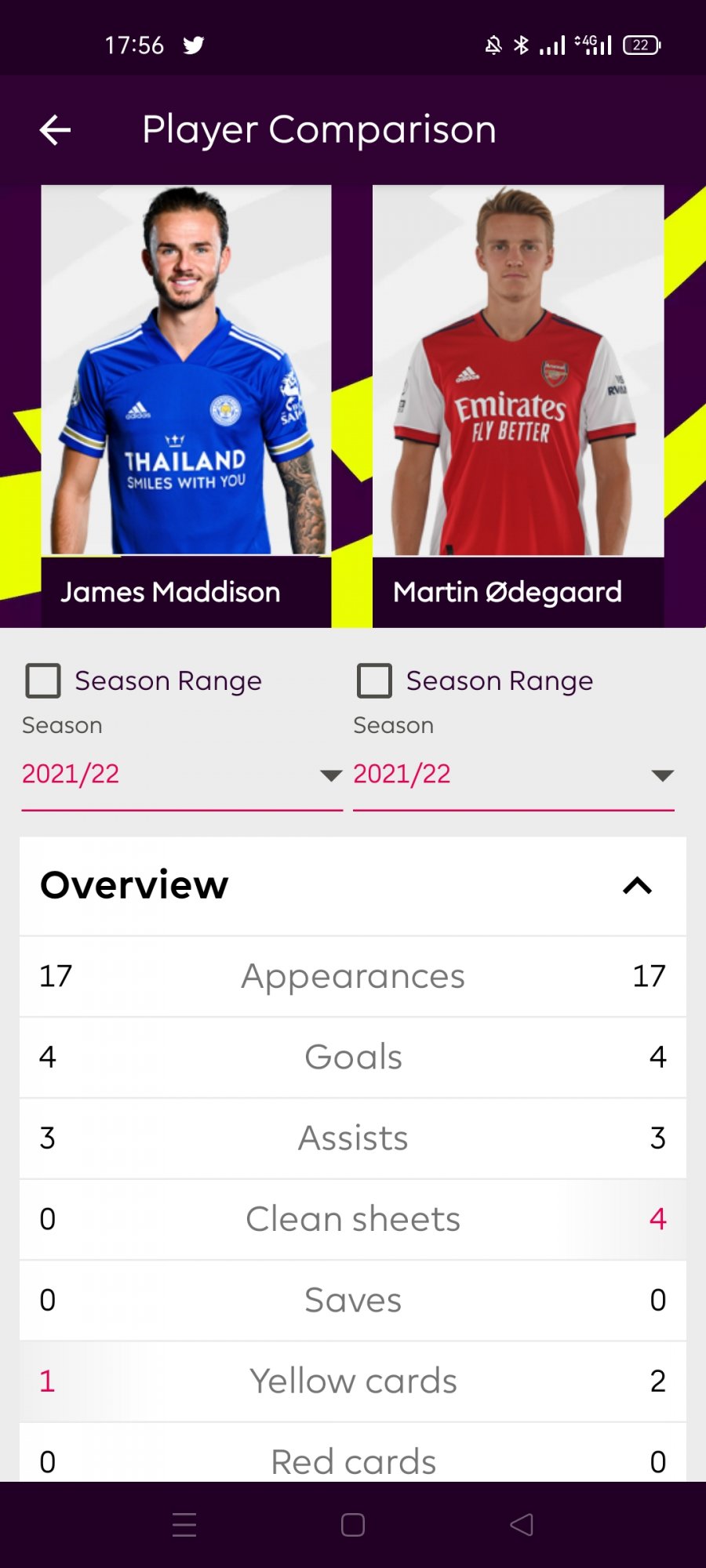The image size is (706, 1568).
Task: Open James Maddison's player card
Action: tap(186, 392)
